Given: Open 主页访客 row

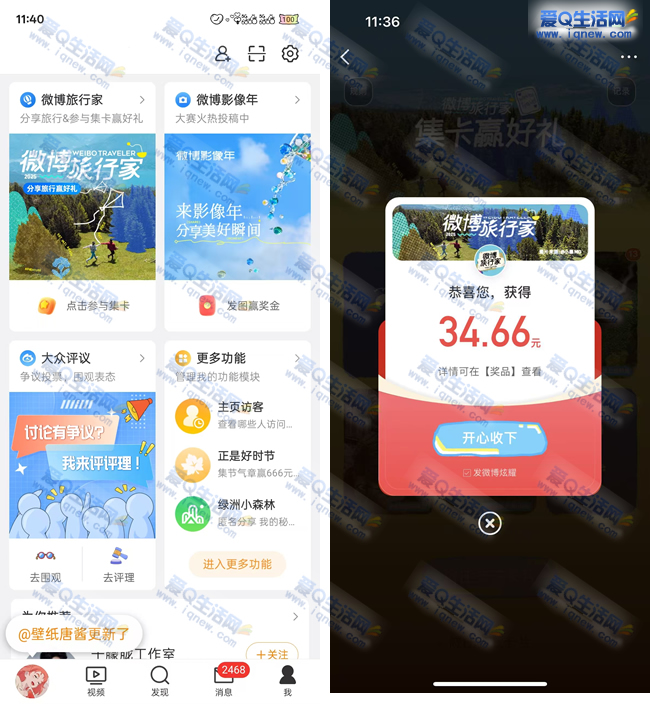Looking at the screenshot, I should click(237, 415).
